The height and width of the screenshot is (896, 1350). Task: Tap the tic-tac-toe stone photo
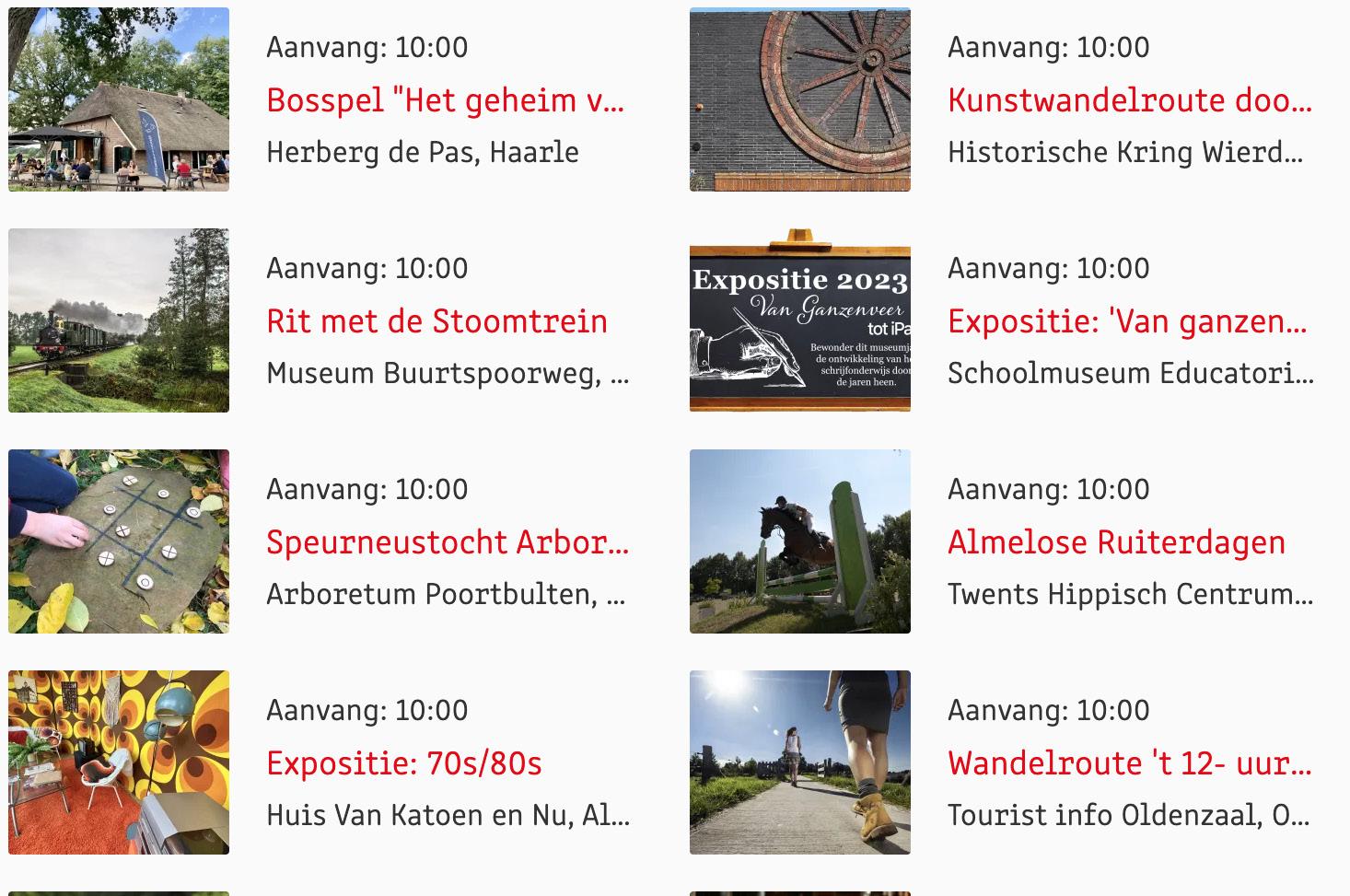[119, 541]
